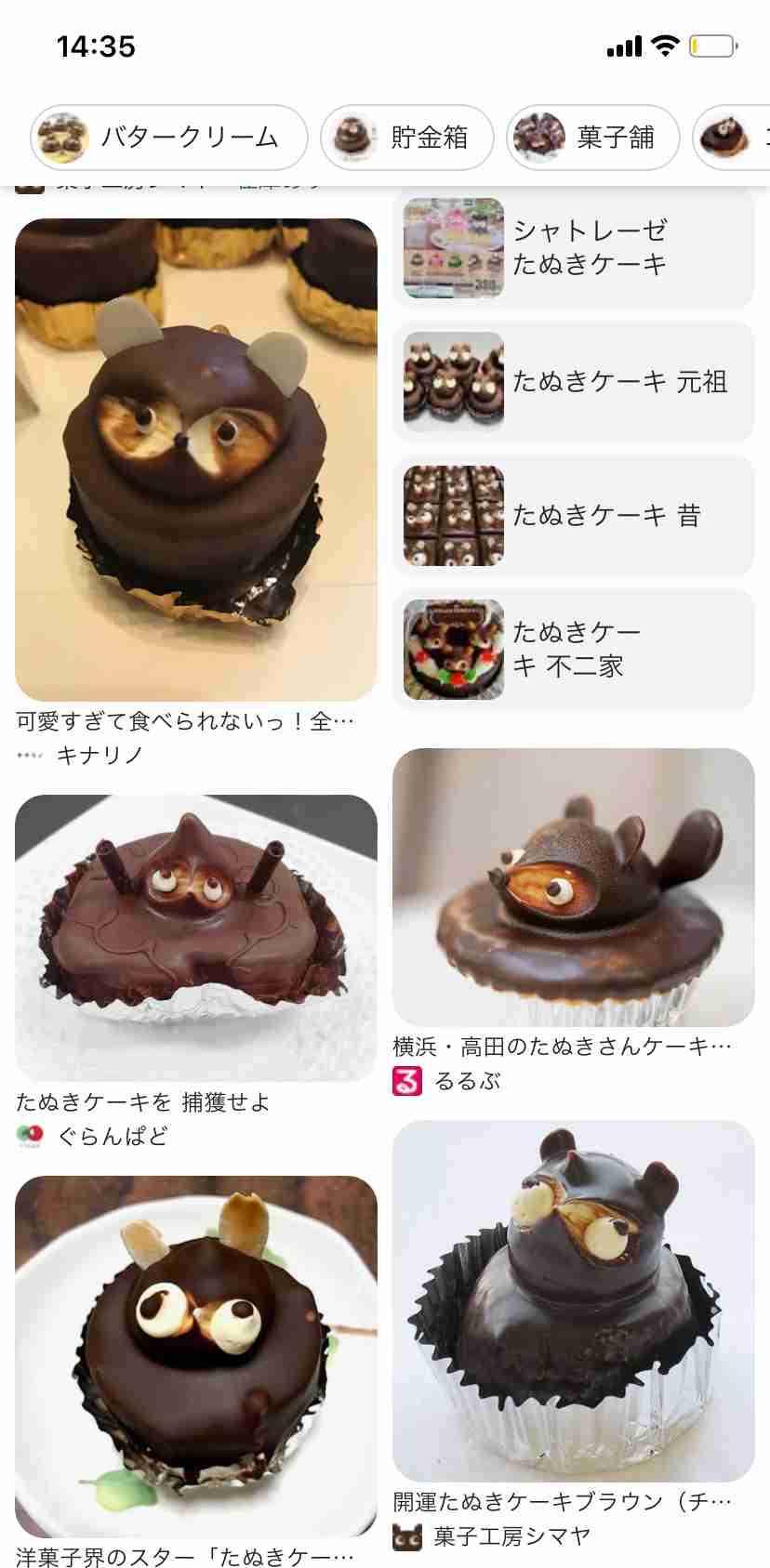770x1568 pixels.
Task: Select the 貯金箱 filter chip
Action: 406,138
